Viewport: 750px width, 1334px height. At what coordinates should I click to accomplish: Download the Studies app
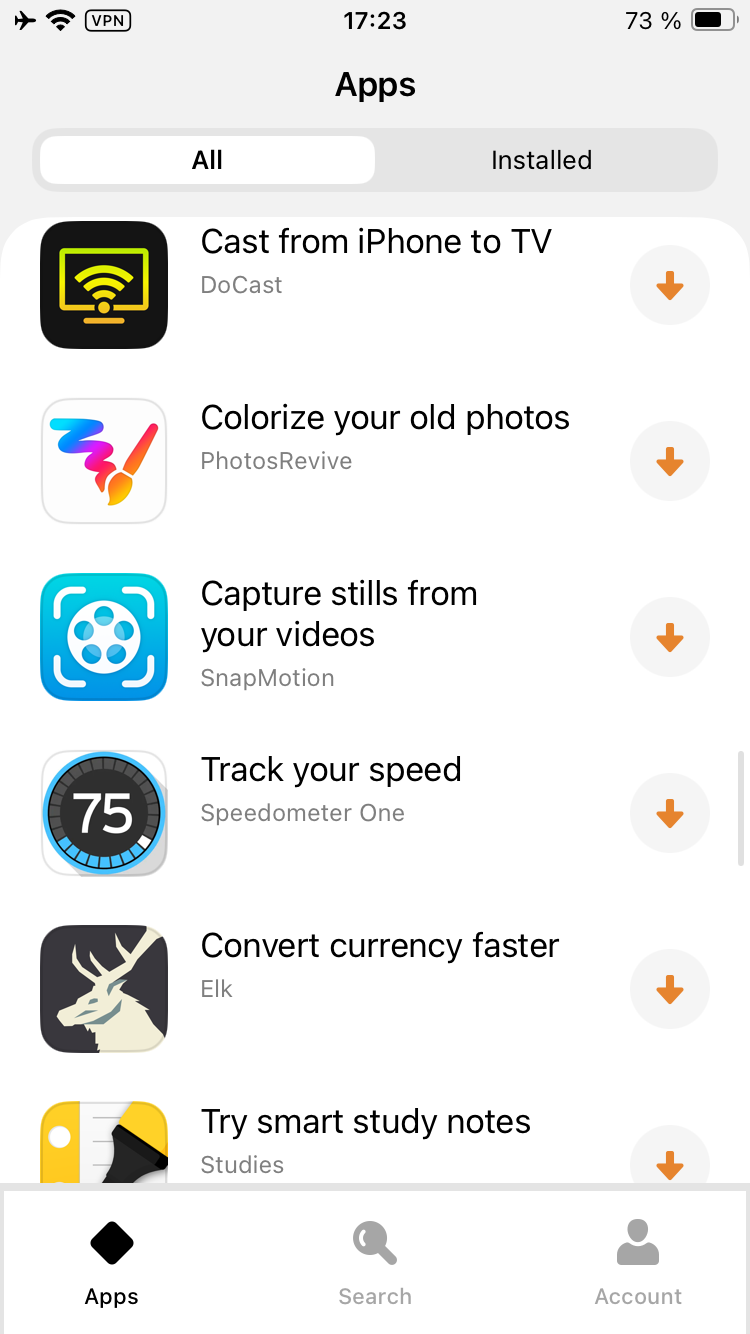[669, 1160]
